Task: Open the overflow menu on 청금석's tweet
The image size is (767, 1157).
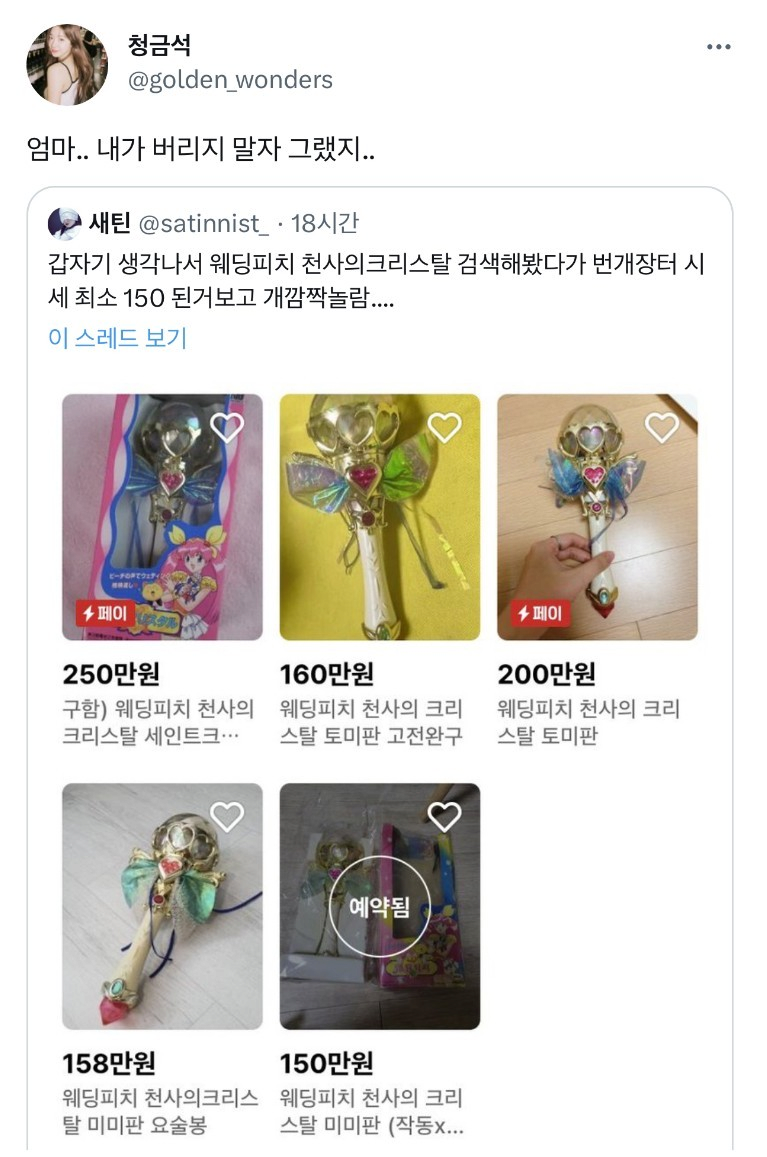Action: click(x=719, y=48)
